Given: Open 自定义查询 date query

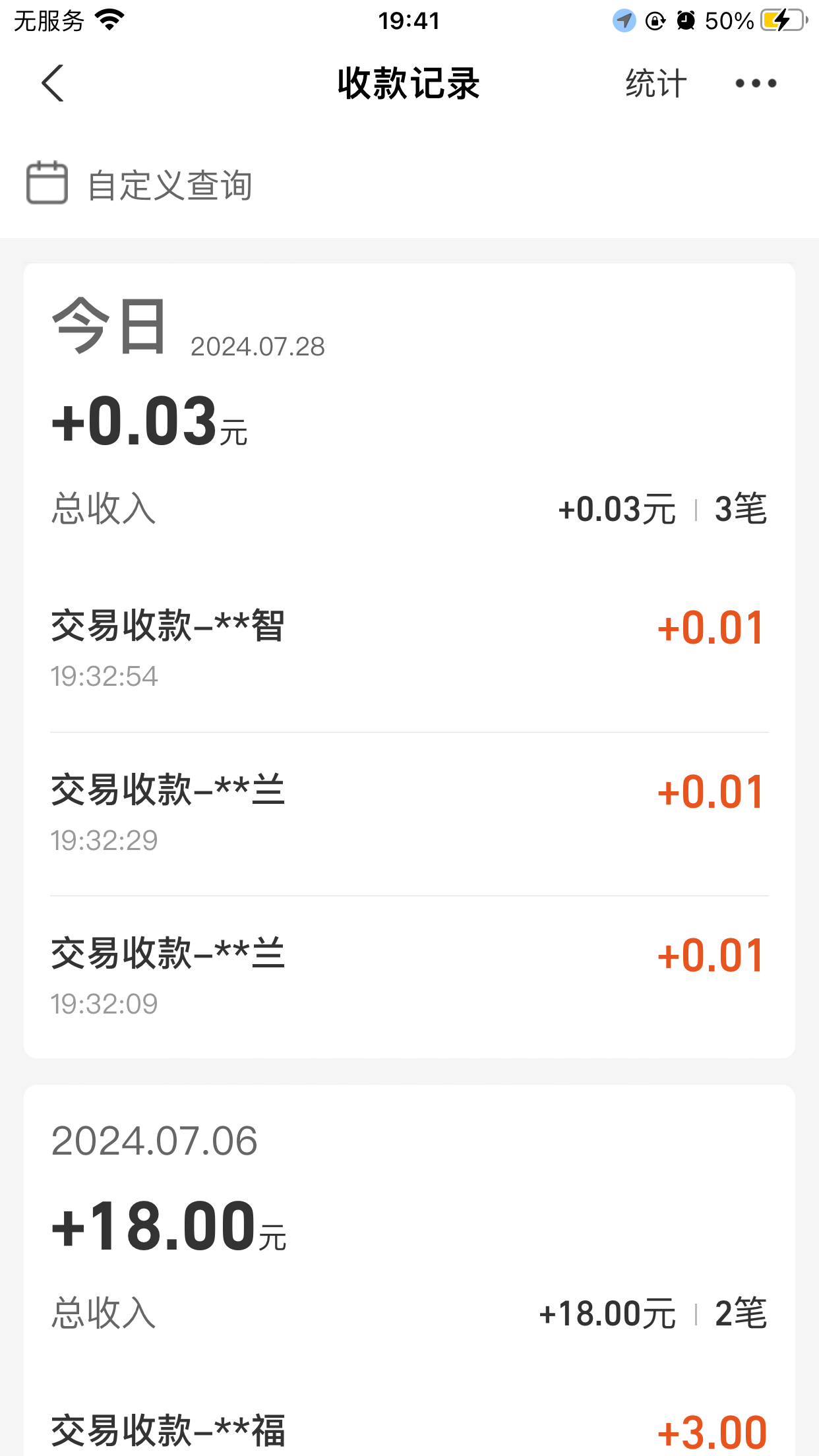Looking at the screenshot, I should 140,184.
